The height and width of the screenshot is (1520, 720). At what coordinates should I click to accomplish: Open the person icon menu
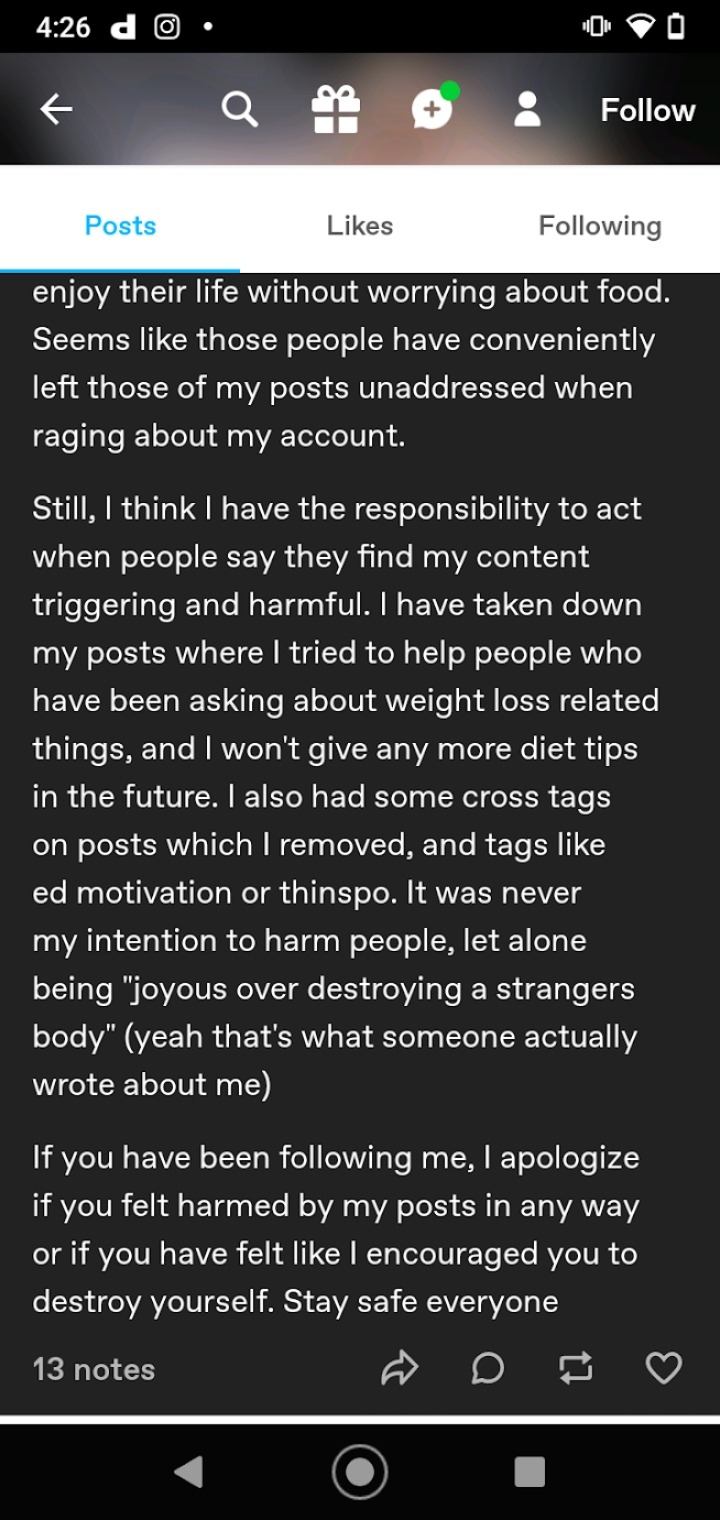tap(527, 110)
